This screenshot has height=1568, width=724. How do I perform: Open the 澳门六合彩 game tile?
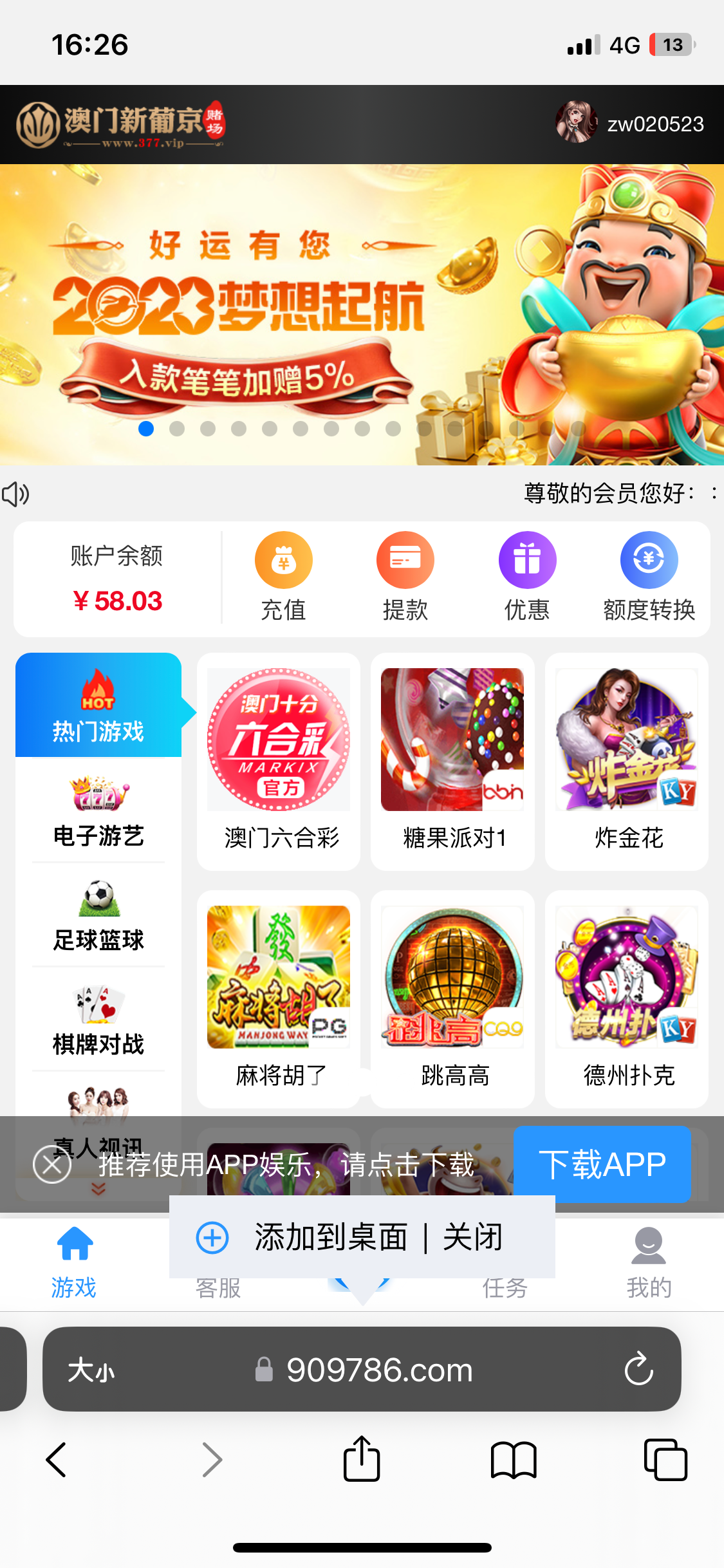click(x=279, y=761)
